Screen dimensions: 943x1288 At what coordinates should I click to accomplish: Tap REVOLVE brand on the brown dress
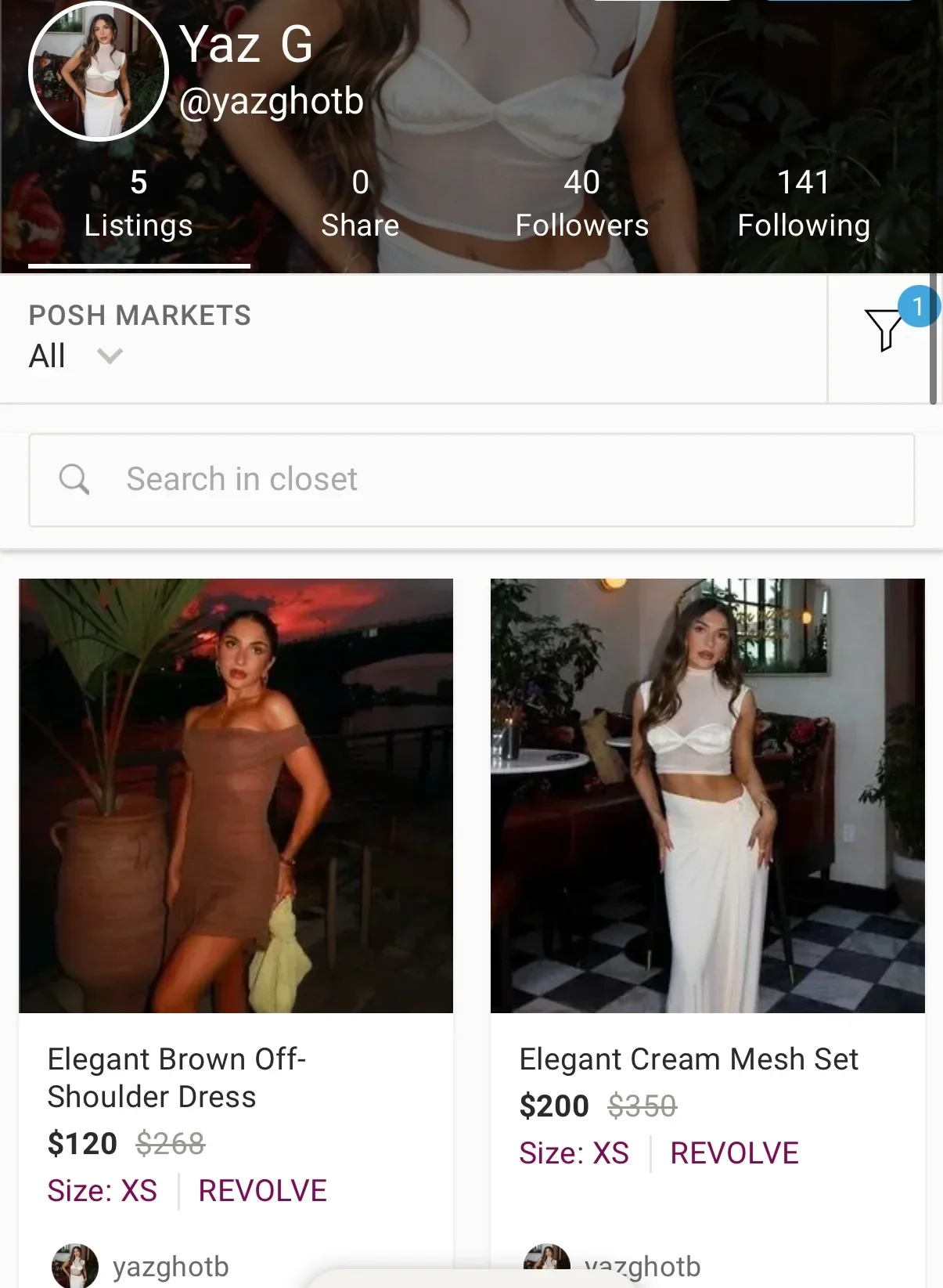pos(262,1191)
